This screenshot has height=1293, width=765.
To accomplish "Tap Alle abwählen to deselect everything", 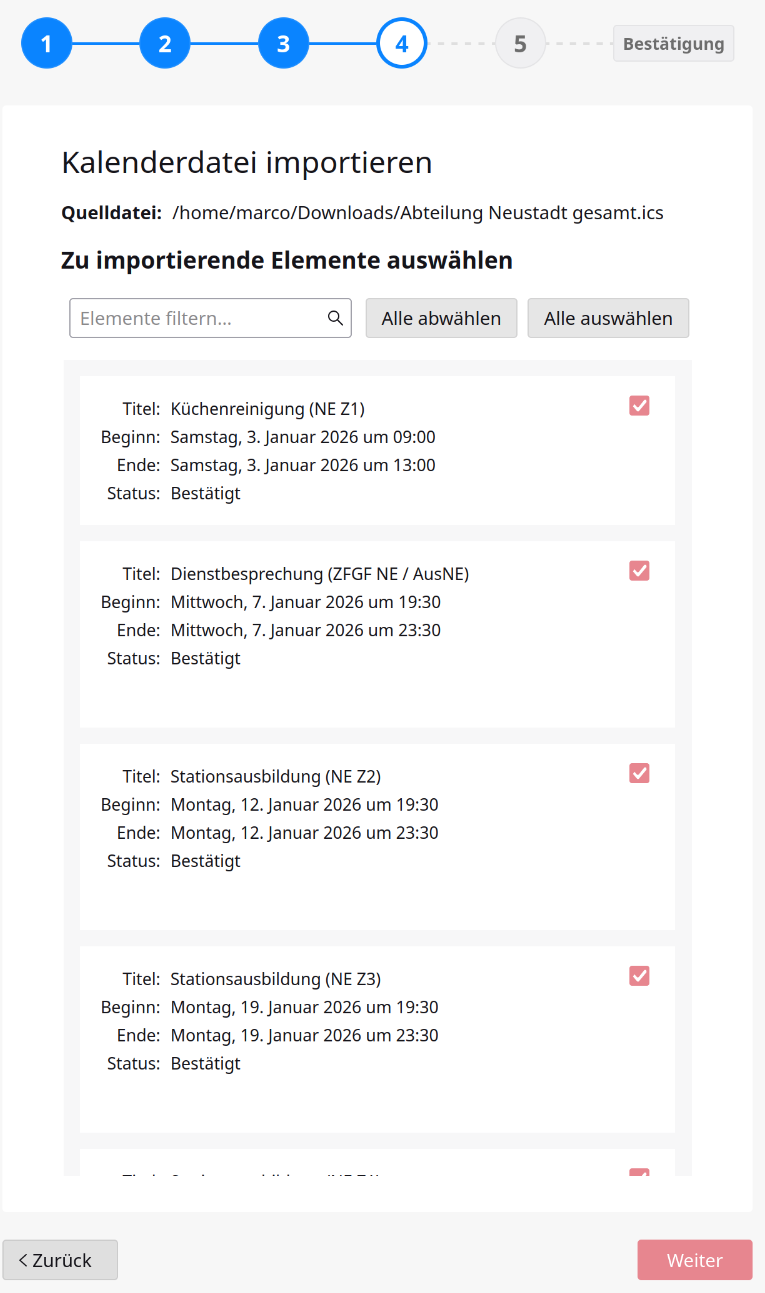I will (441, 318).
